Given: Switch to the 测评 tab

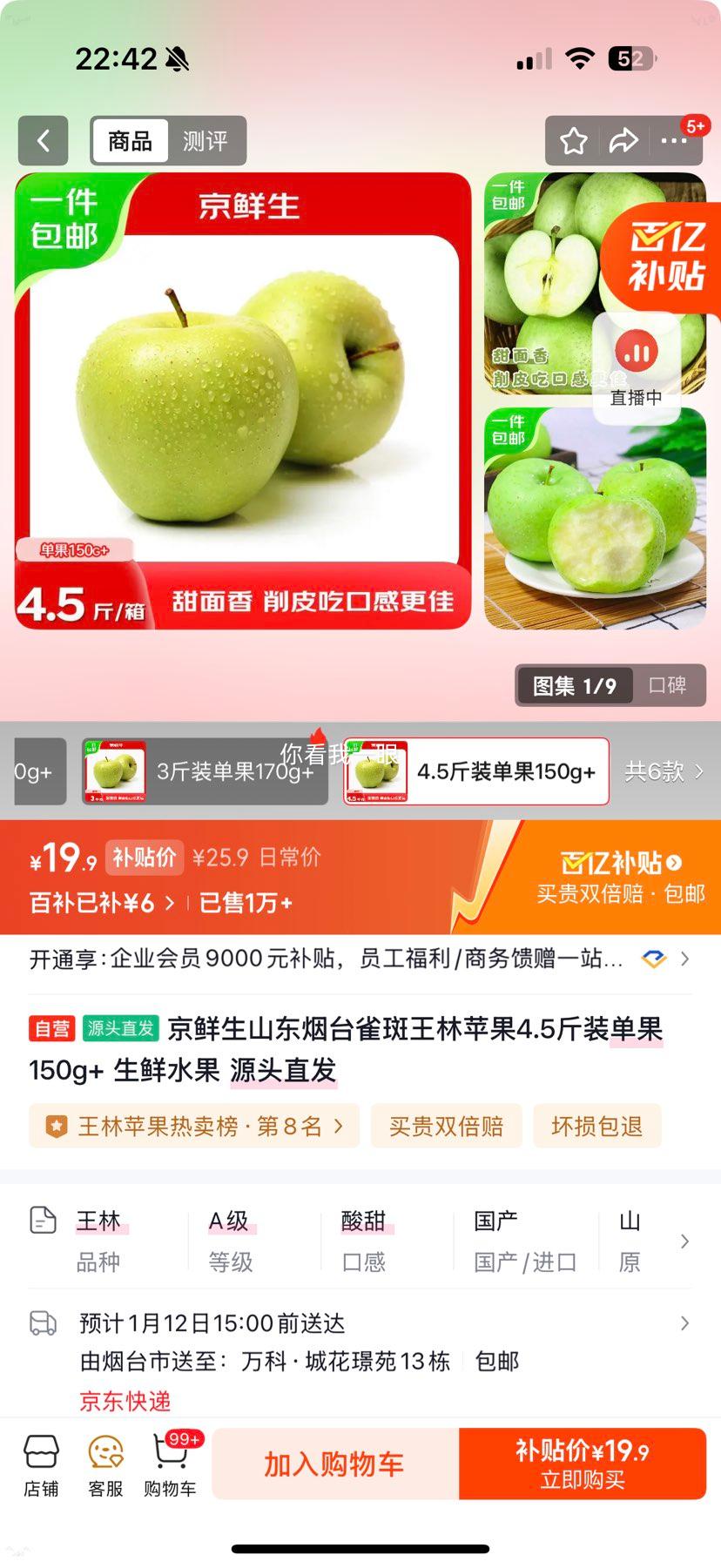Looking at the screenshot, I should click(206, 140).
